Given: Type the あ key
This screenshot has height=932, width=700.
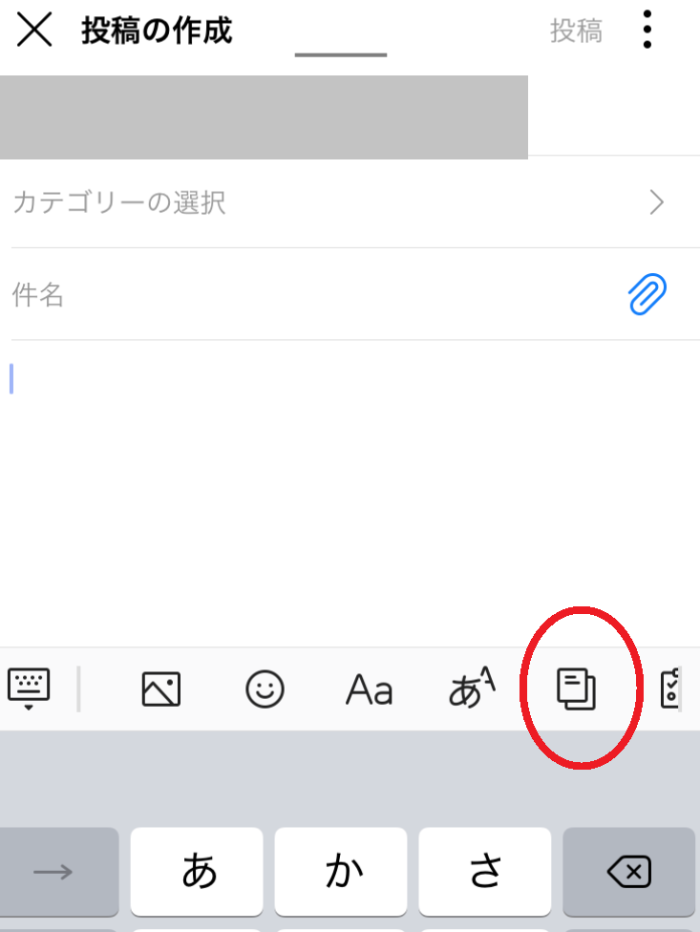Looking at the screenshot, I should [199, 873].
